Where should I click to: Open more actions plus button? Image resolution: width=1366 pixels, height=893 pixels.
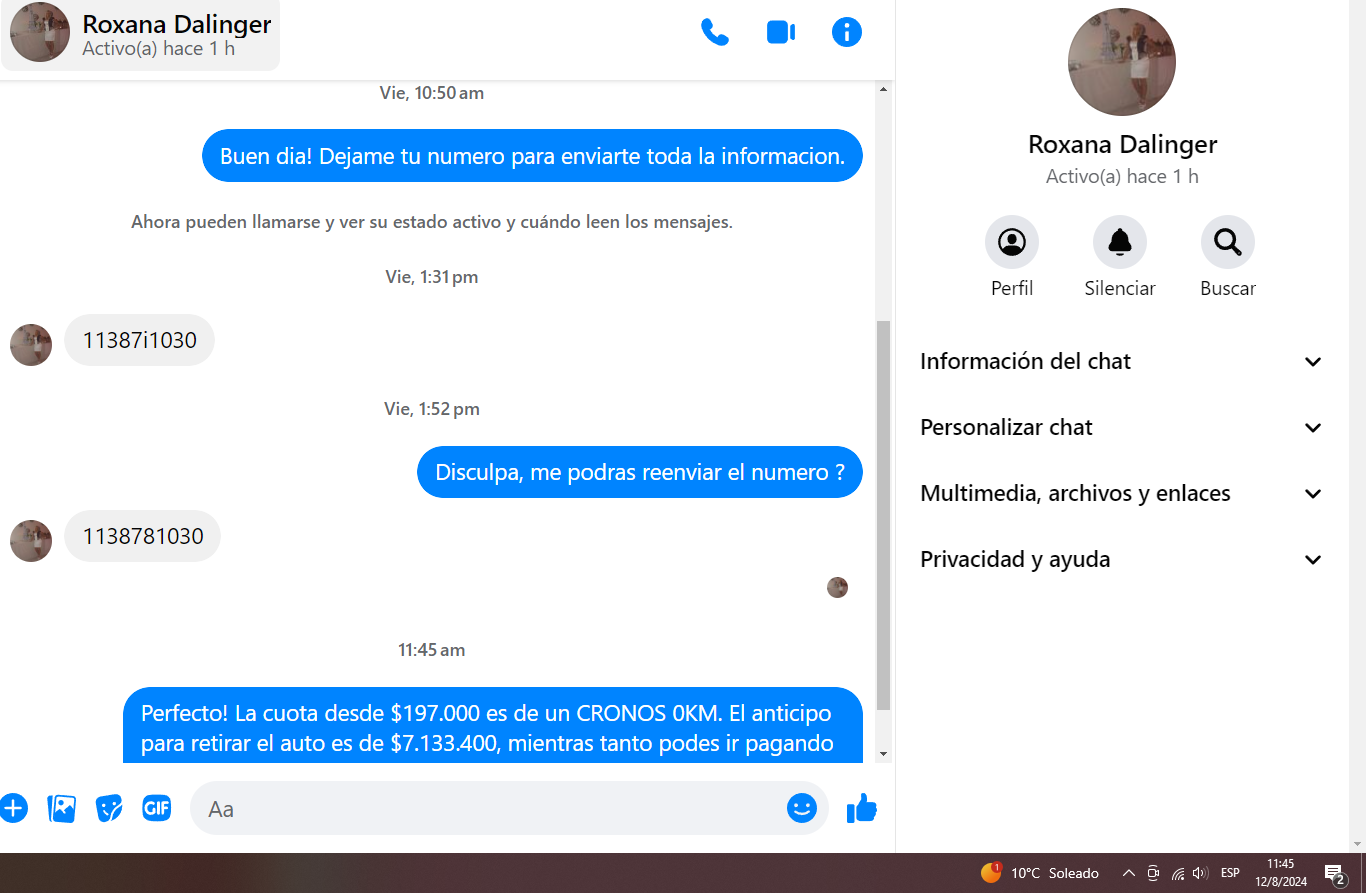(x=13, y=808)
